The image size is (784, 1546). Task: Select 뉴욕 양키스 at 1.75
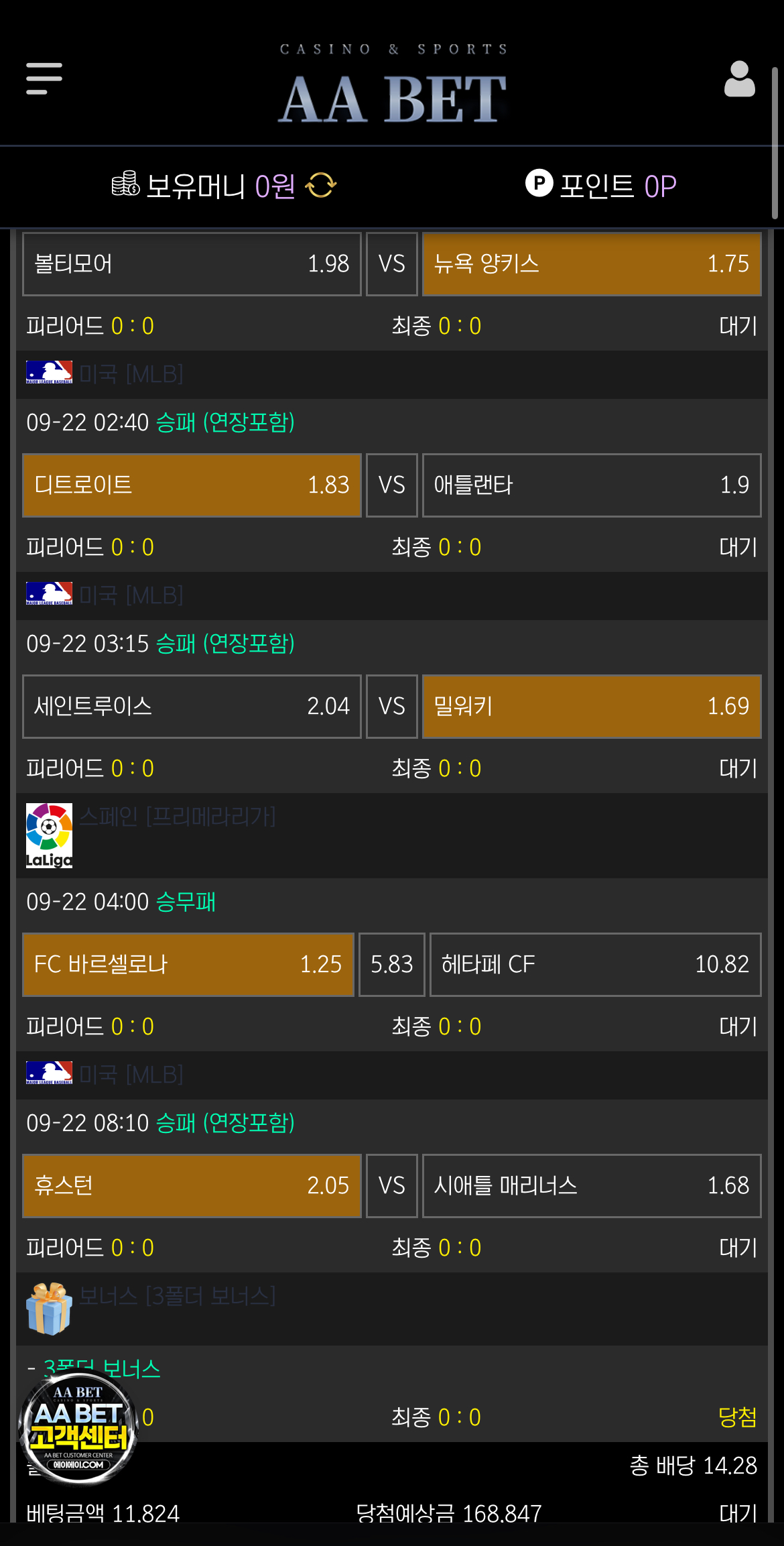(592, 264)
